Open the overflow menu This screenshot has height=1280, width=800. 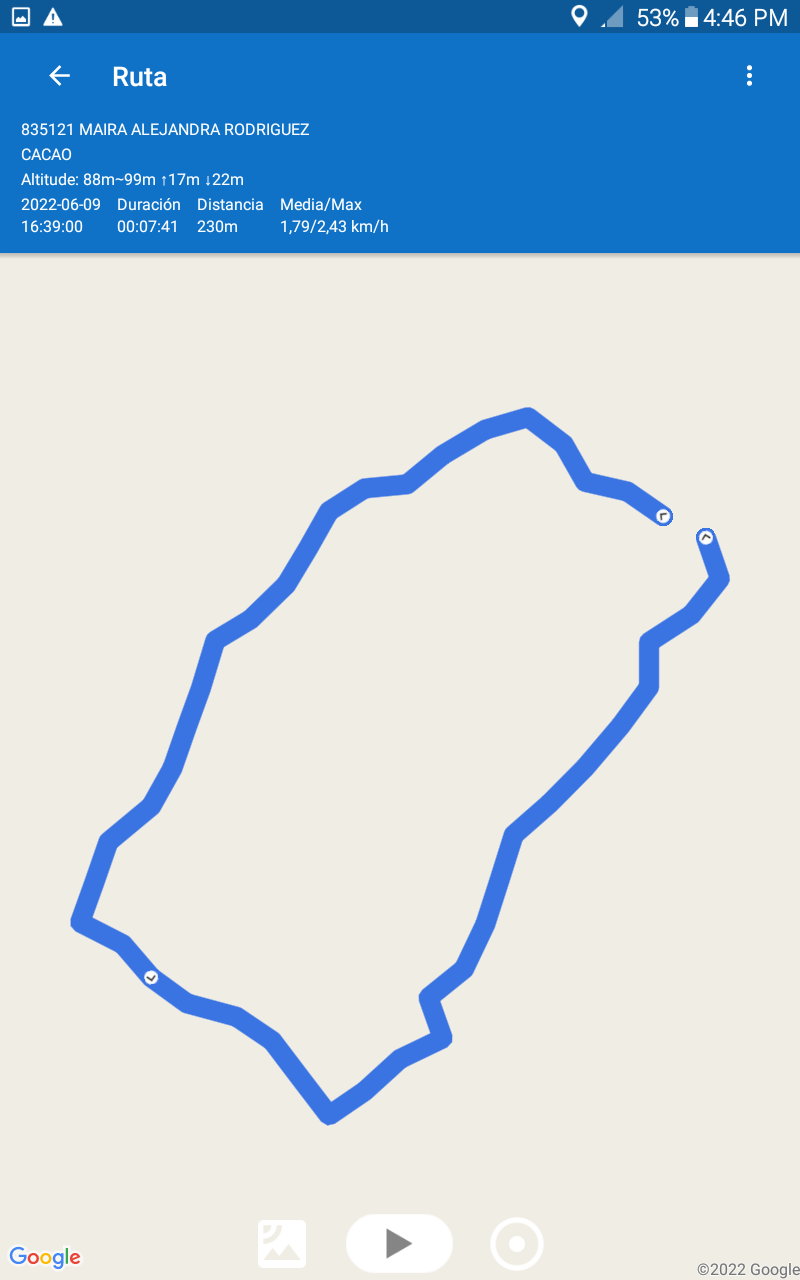(x=749, y=76)
